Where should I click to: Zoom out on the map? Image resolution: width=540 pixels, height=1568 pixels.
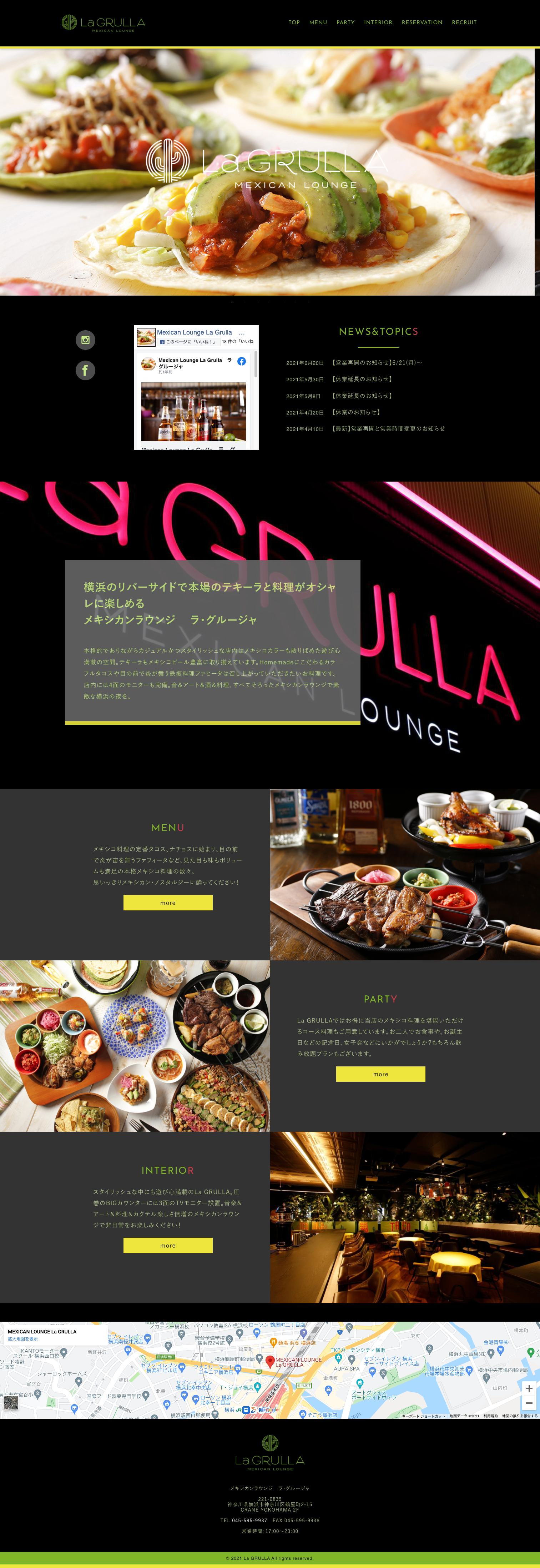pos(529,1403)
